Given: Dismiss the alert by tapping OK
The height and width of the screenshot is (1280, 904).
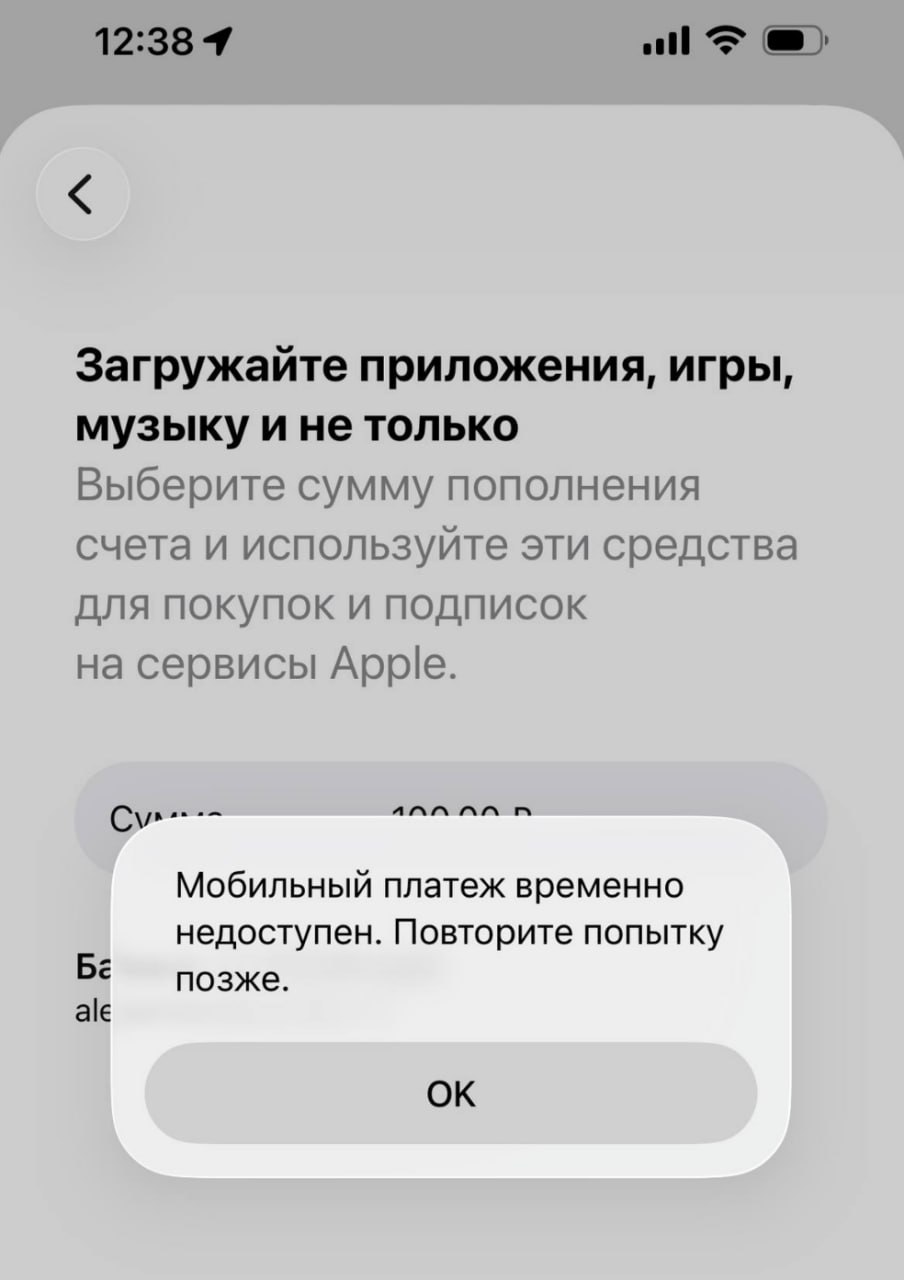Looking at the screenshot, I should (x=451, y=1093).
